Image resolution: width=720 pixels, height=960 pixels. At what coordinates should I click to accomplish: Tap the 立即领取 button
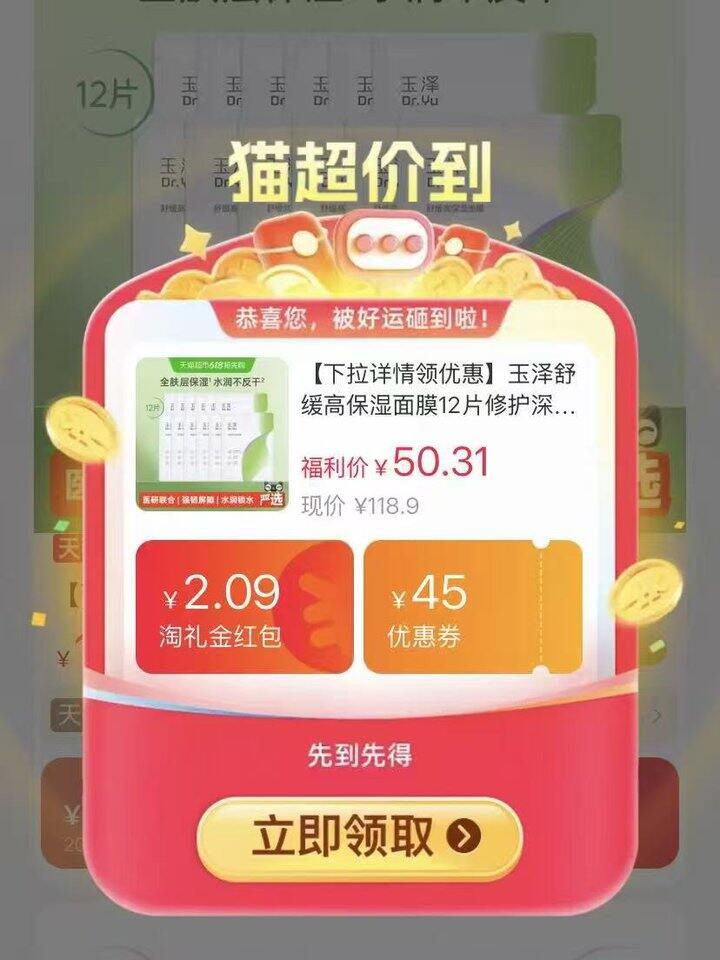tap(359, 838)
